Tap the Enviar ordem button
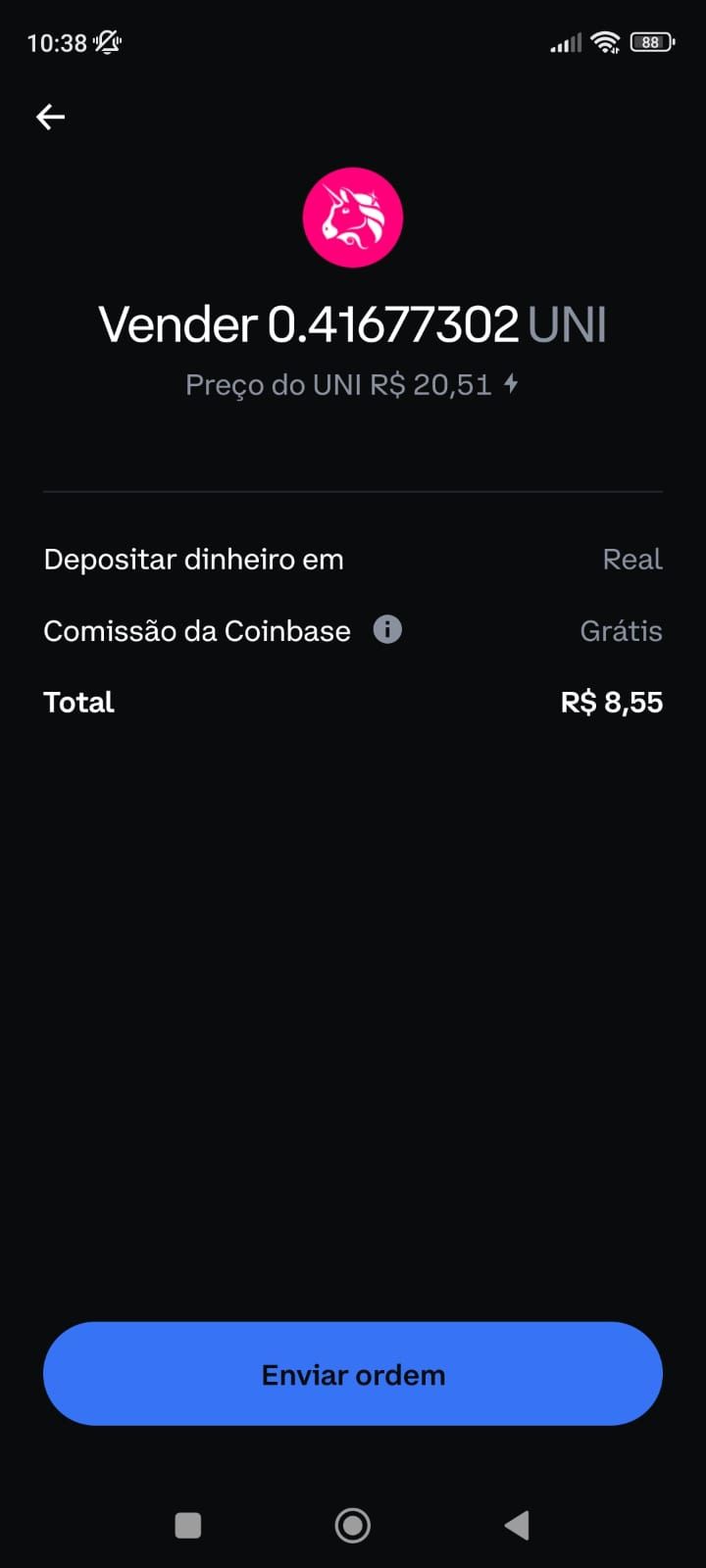 coord(353,1374)
